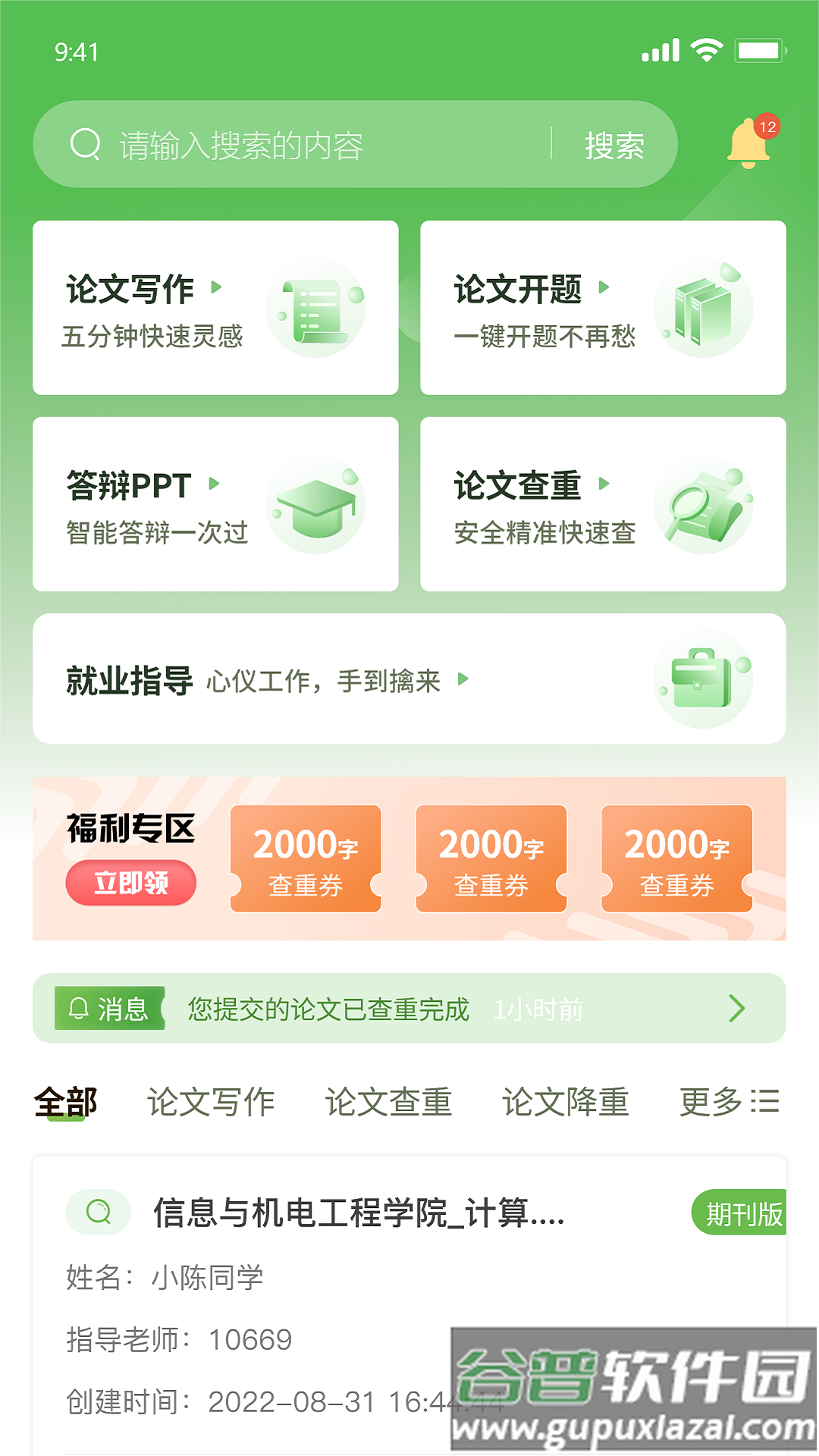Click the 立即领 button in 福利专区

coord(130,882)
